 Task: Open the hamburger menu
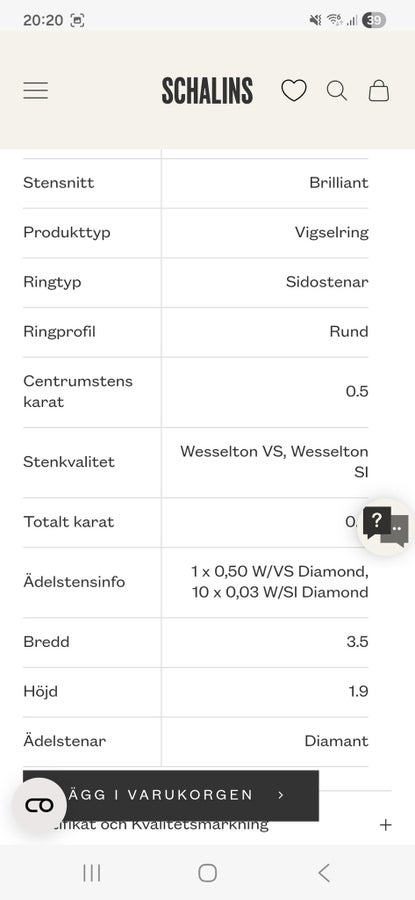(x=36, y=91)
